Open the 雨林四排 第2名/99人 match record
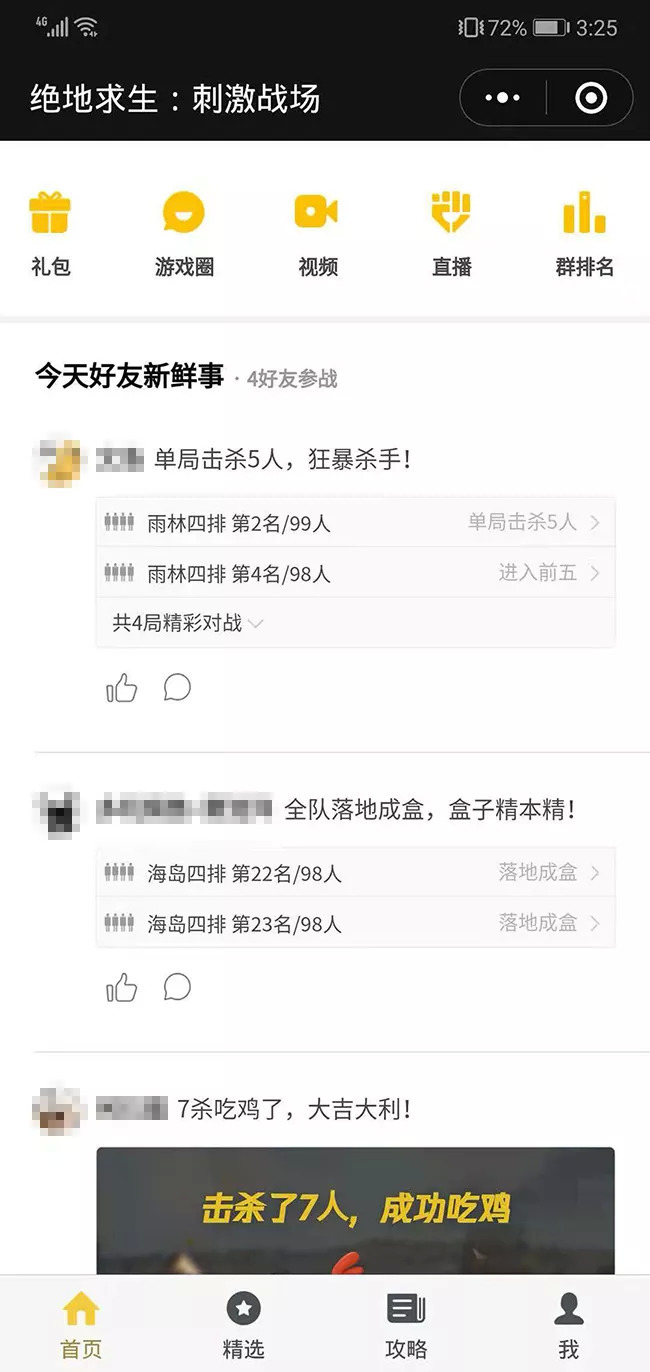650x1372 pixels. coord(355,522)
